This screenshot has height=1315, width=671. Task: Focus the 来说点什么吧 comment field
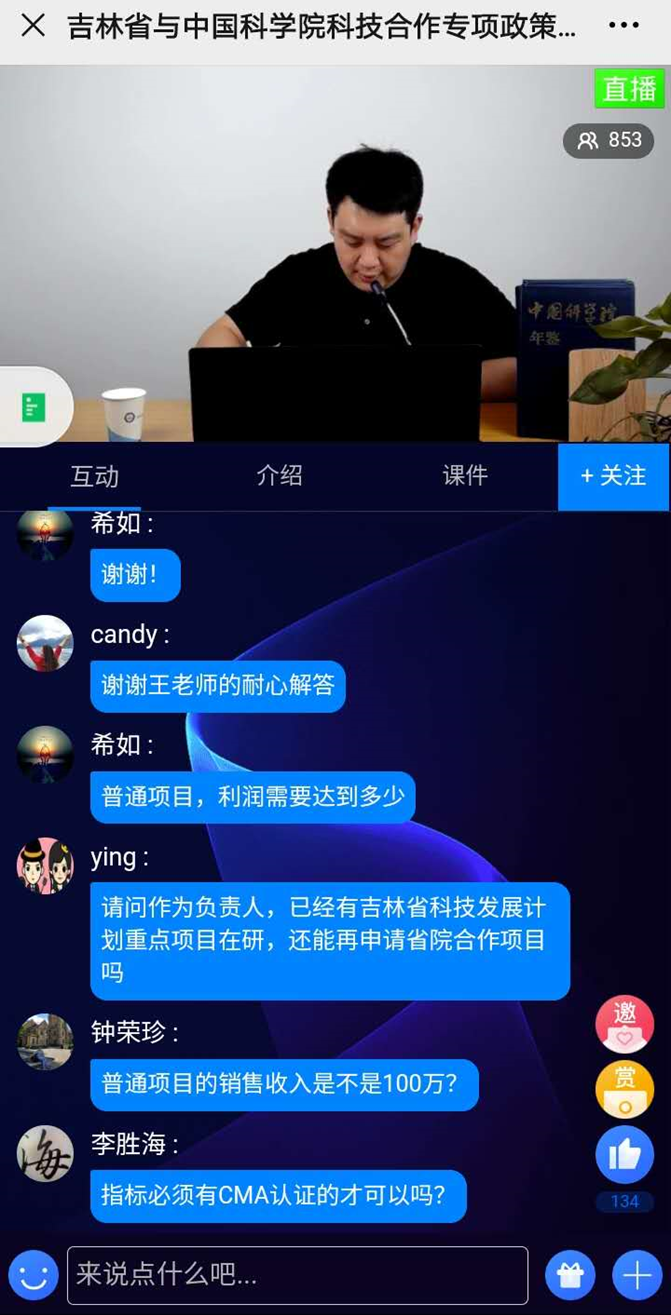point(297,1275)
